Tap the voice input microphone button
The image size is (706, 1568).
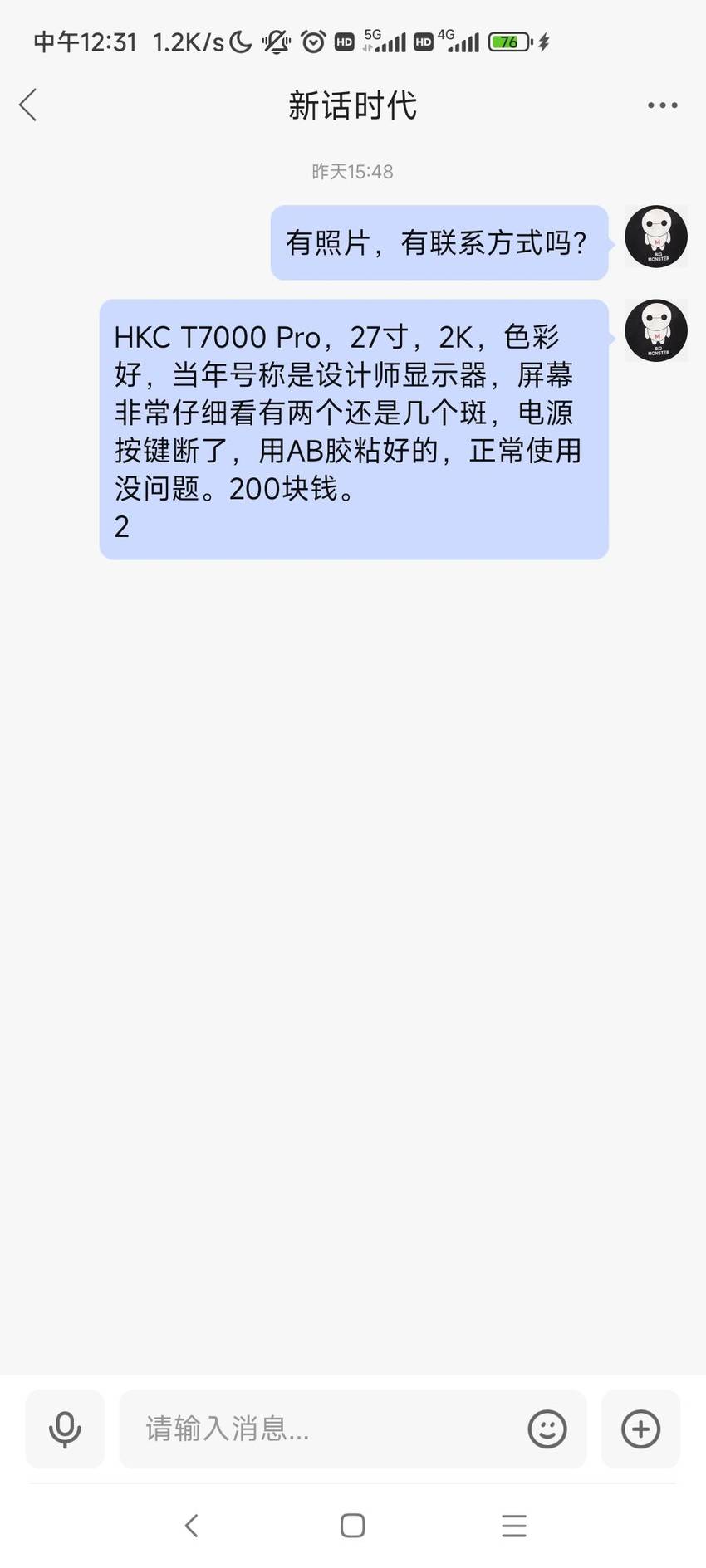tap(65, 1429)
